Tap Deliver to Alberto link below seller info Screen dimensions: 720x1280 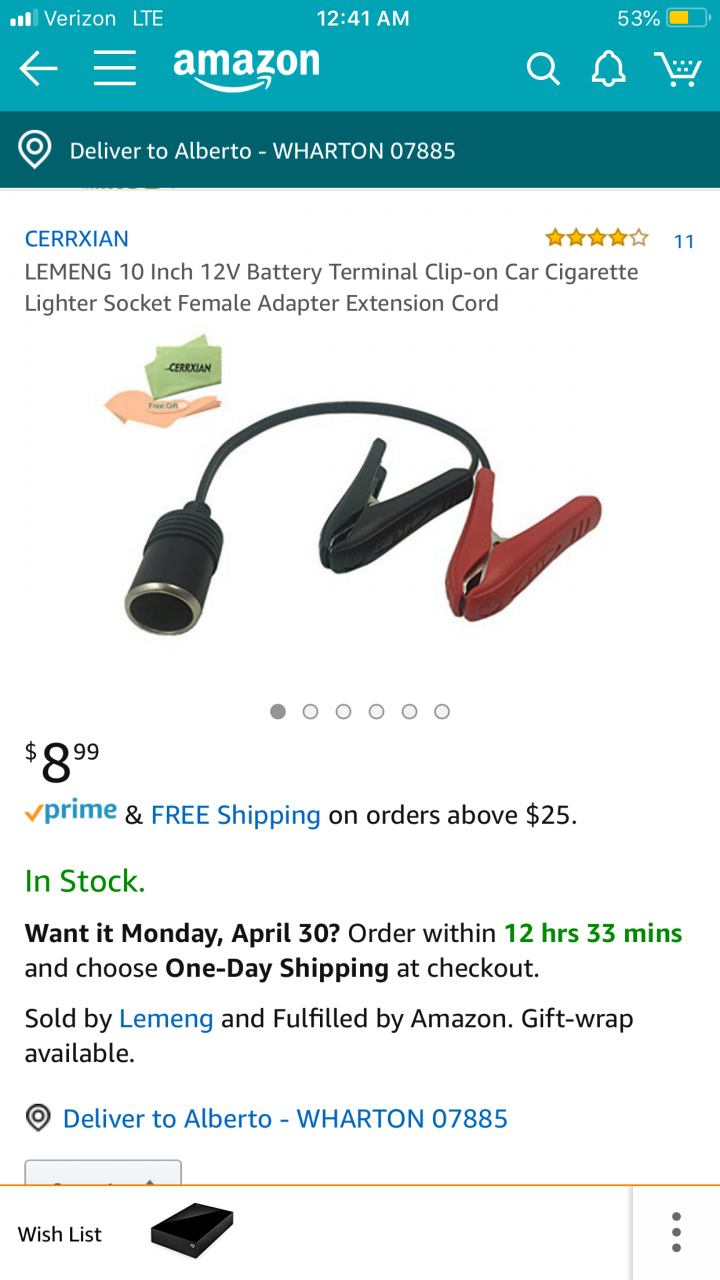(x=285, y=1118)
